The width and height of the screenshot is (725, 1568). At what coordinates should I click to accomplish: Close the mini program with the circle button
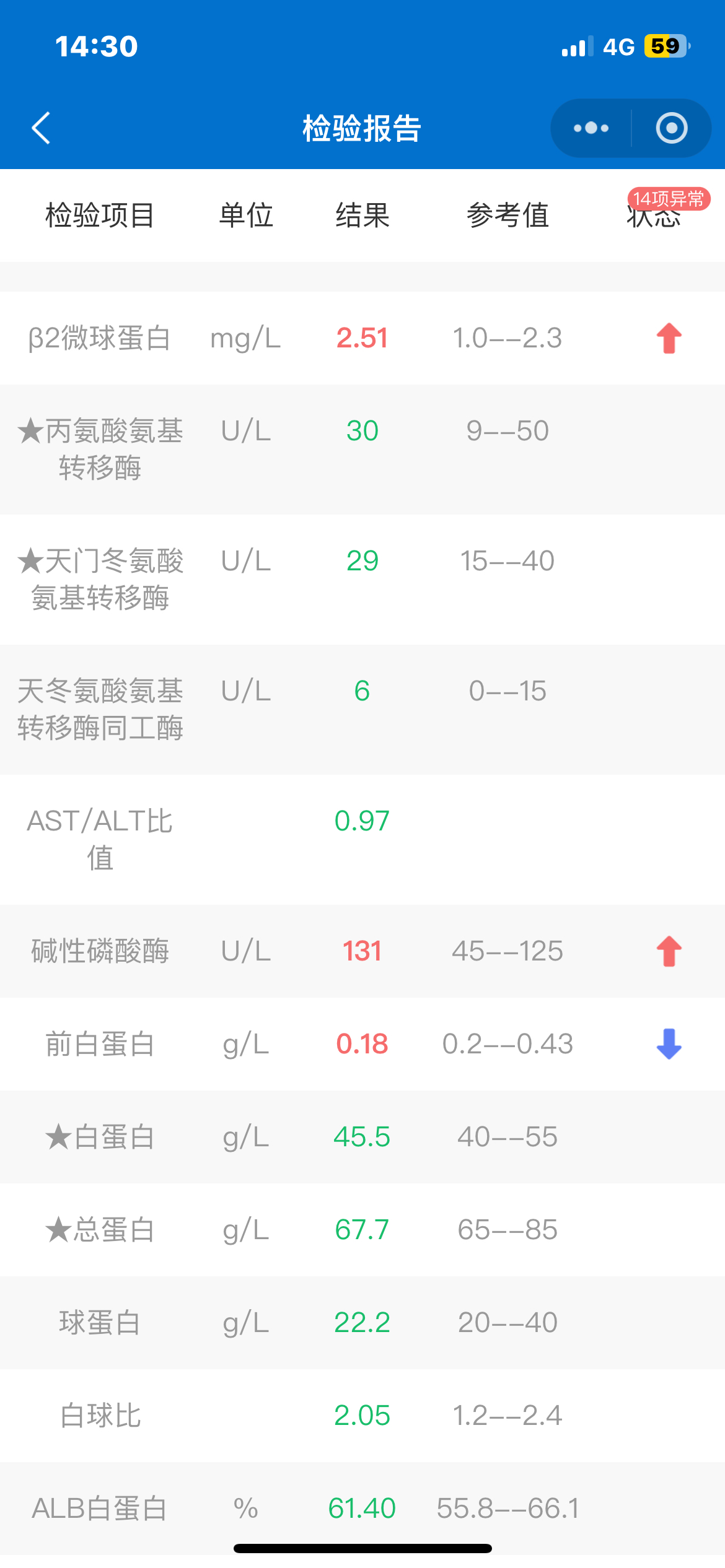[x=672, y=128]
